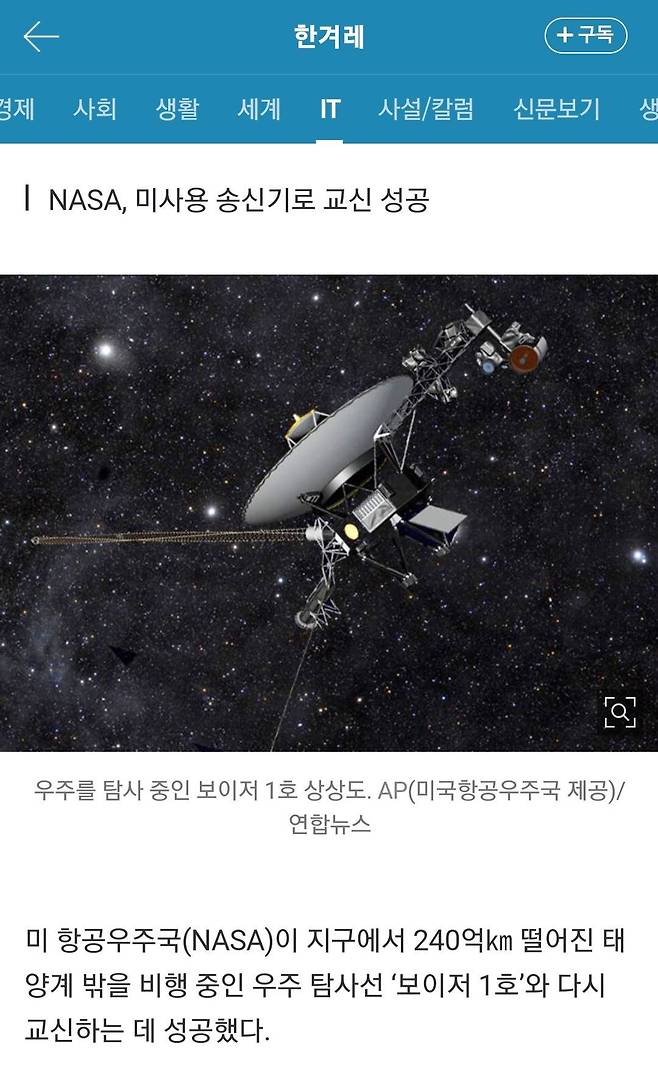Switch to the 신문보기 tab

click(556, 108)
